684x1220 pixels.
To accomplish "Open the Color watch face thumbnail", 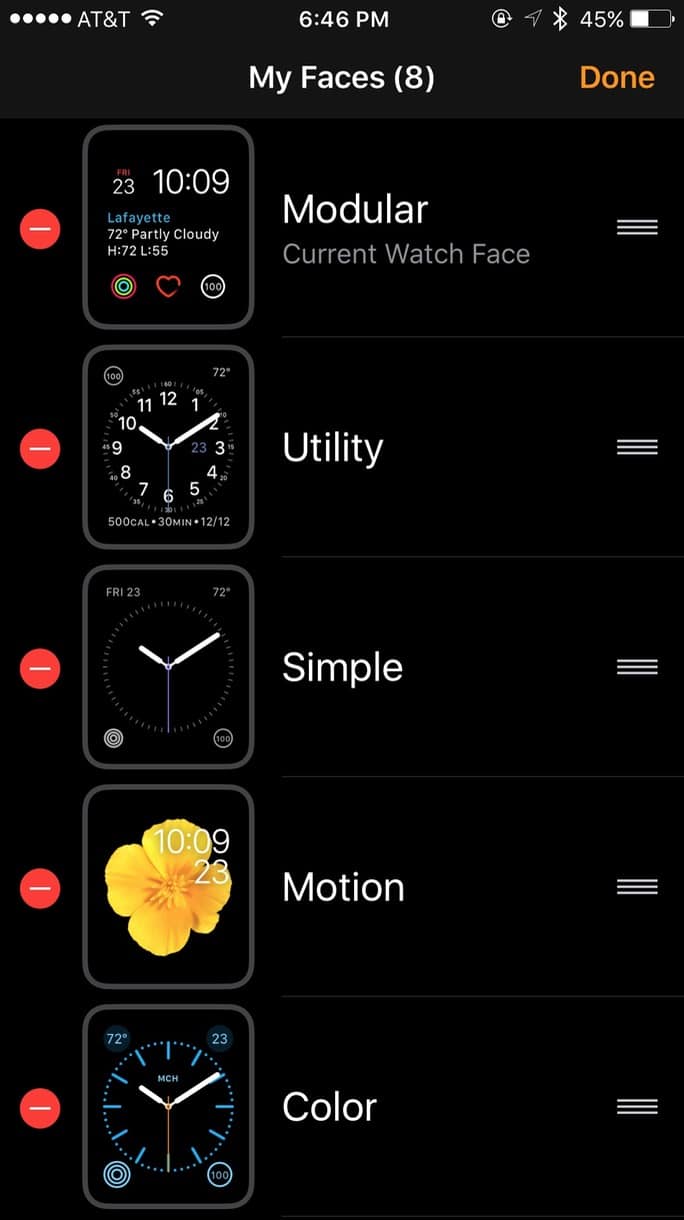I will coord(168,1107).
